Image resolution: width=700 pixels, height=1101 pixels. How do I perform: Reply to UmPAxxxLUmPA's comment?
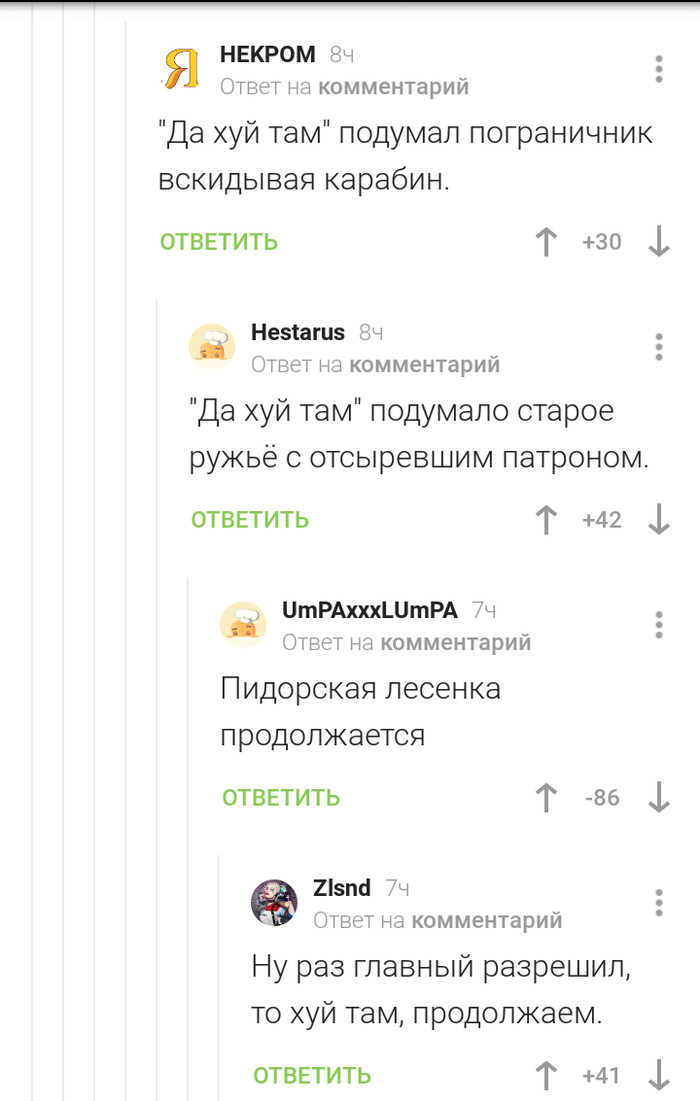tap(281, 798)
